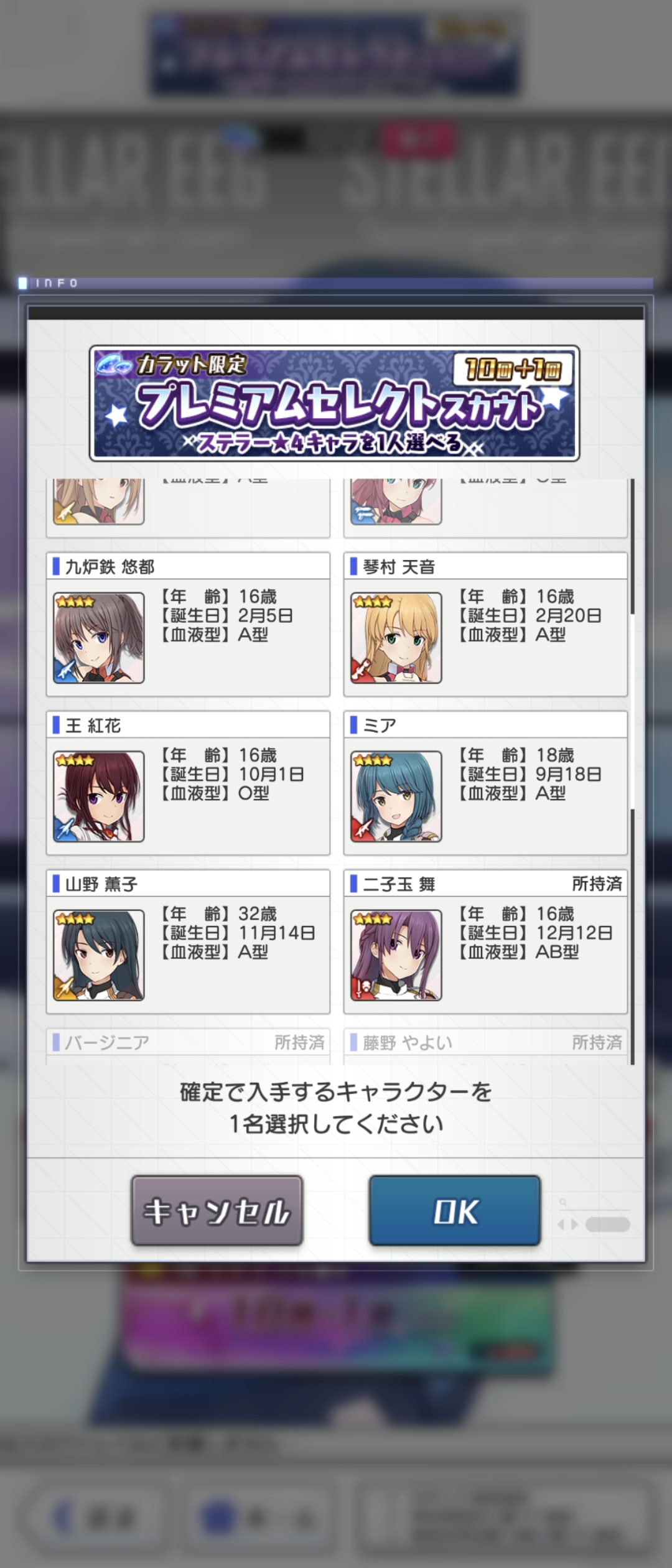Image resolution: width=672 pixels, height=1568 pixels.
Task: Pick the 王 紅花 character card
Action: pos(187,783)
